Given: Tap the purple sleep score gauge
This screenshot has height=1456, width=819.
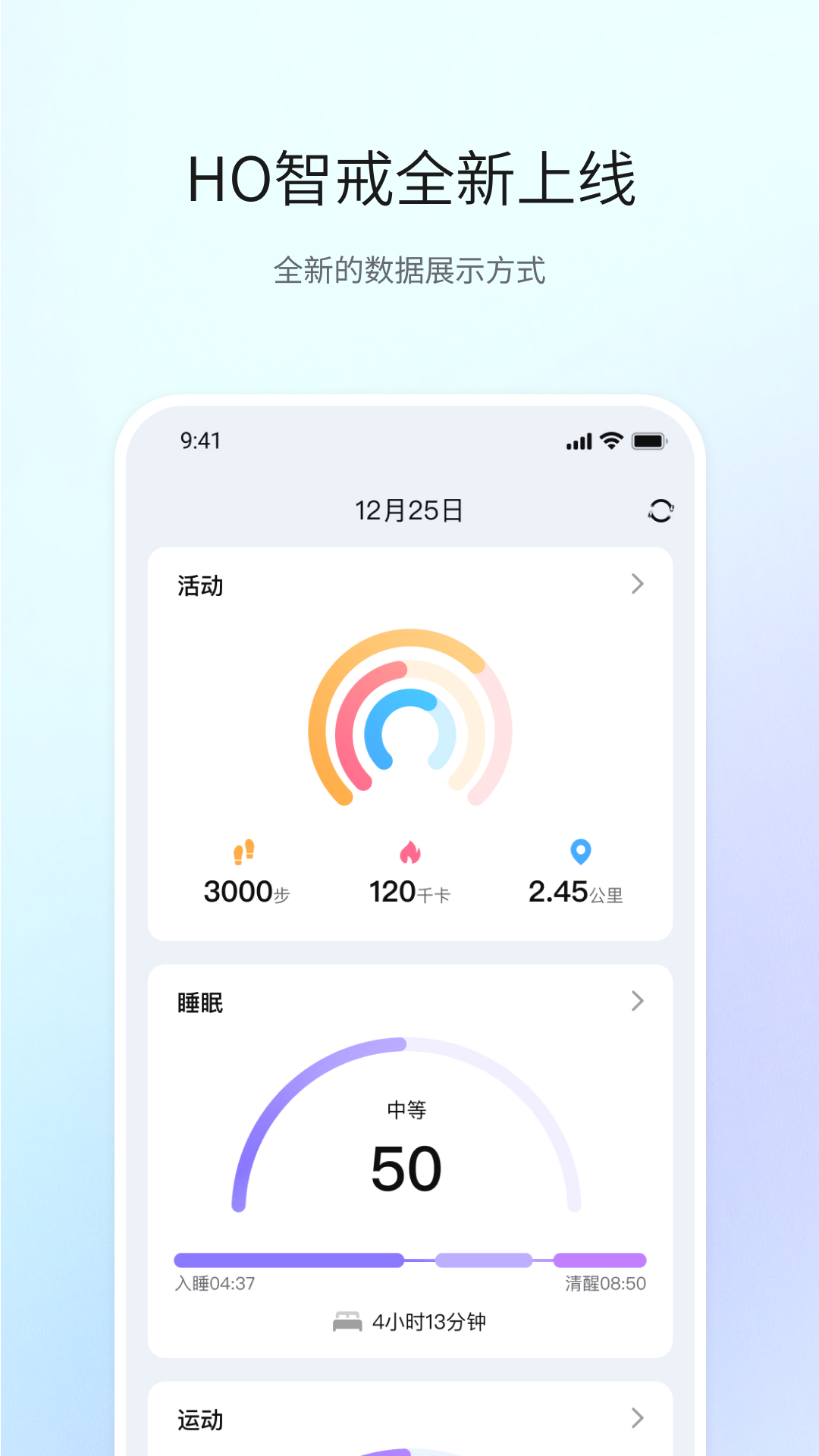Looking at the screenshot, I should tap(258, 1122).
